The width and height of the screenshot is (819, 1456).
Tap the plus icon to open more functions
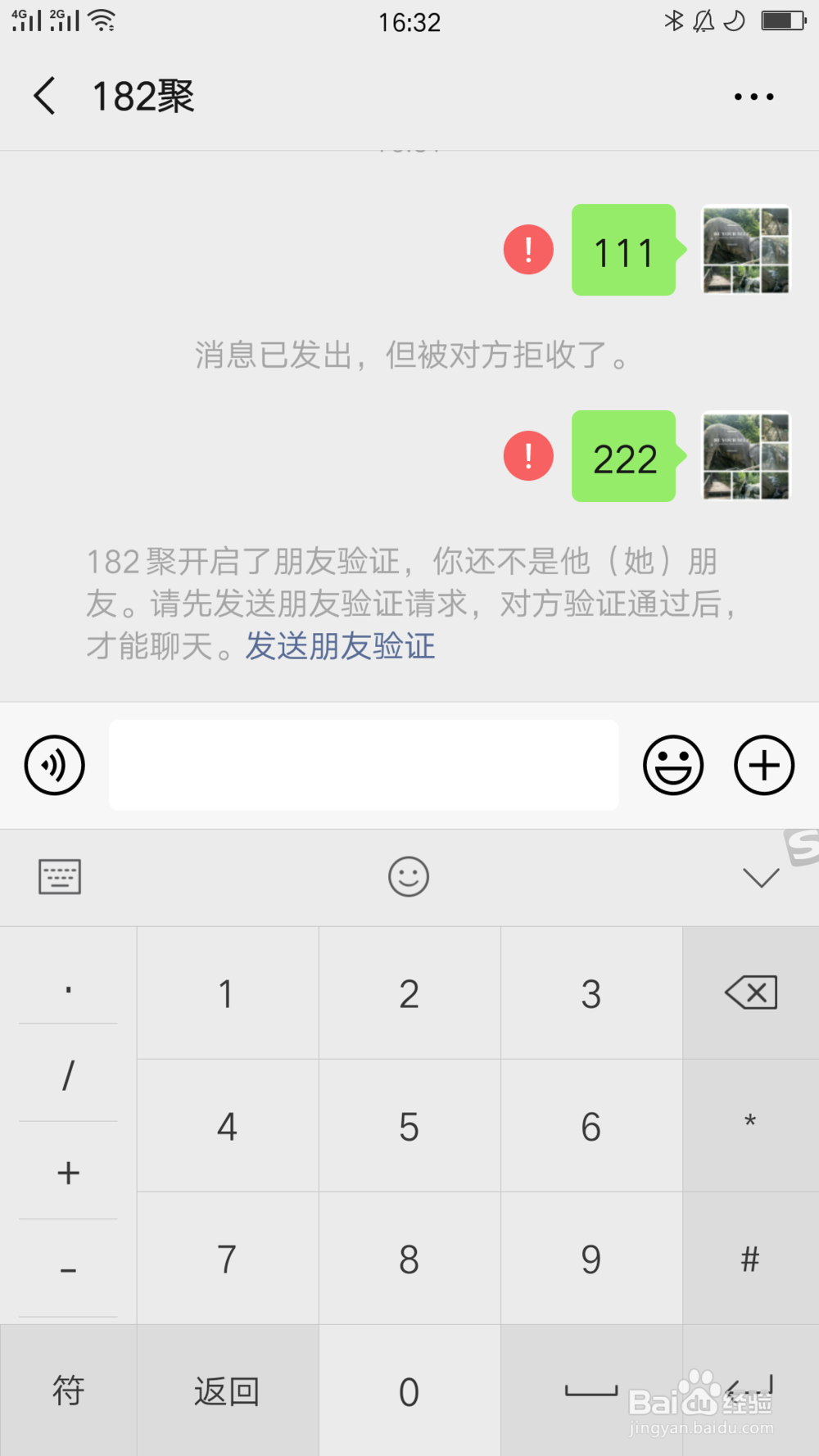(x=763, y=765)
